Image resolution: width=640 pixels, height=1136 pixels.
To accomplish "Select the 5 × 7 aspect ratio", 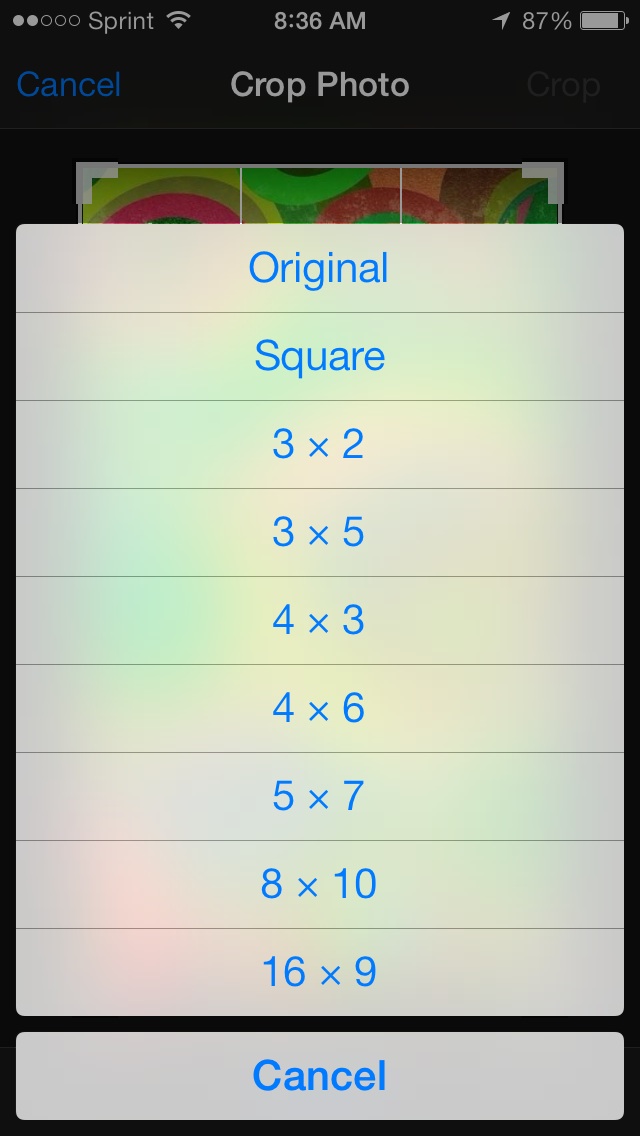I will (319, 797).
